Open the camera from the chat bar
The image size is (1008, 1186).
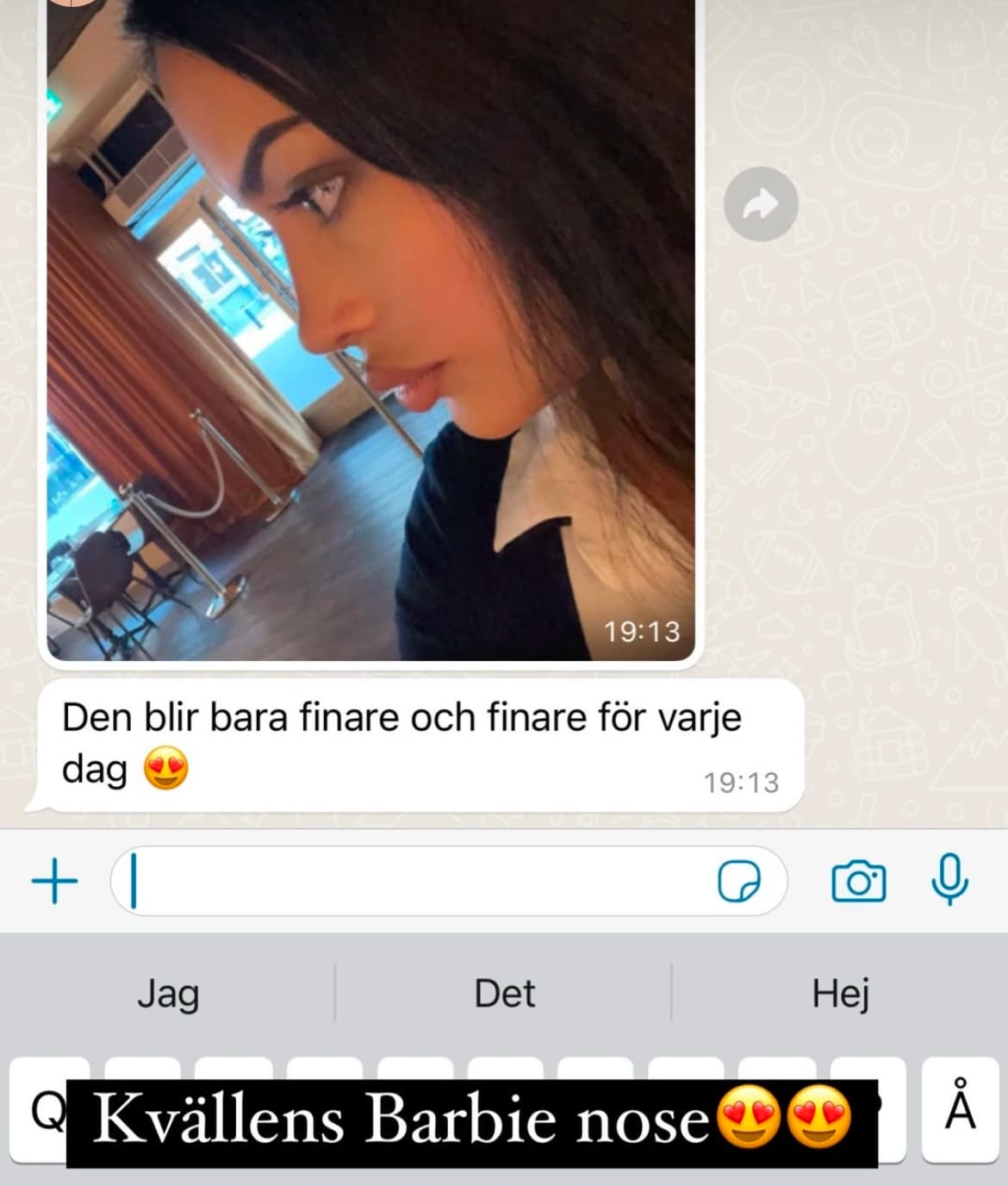858,881
